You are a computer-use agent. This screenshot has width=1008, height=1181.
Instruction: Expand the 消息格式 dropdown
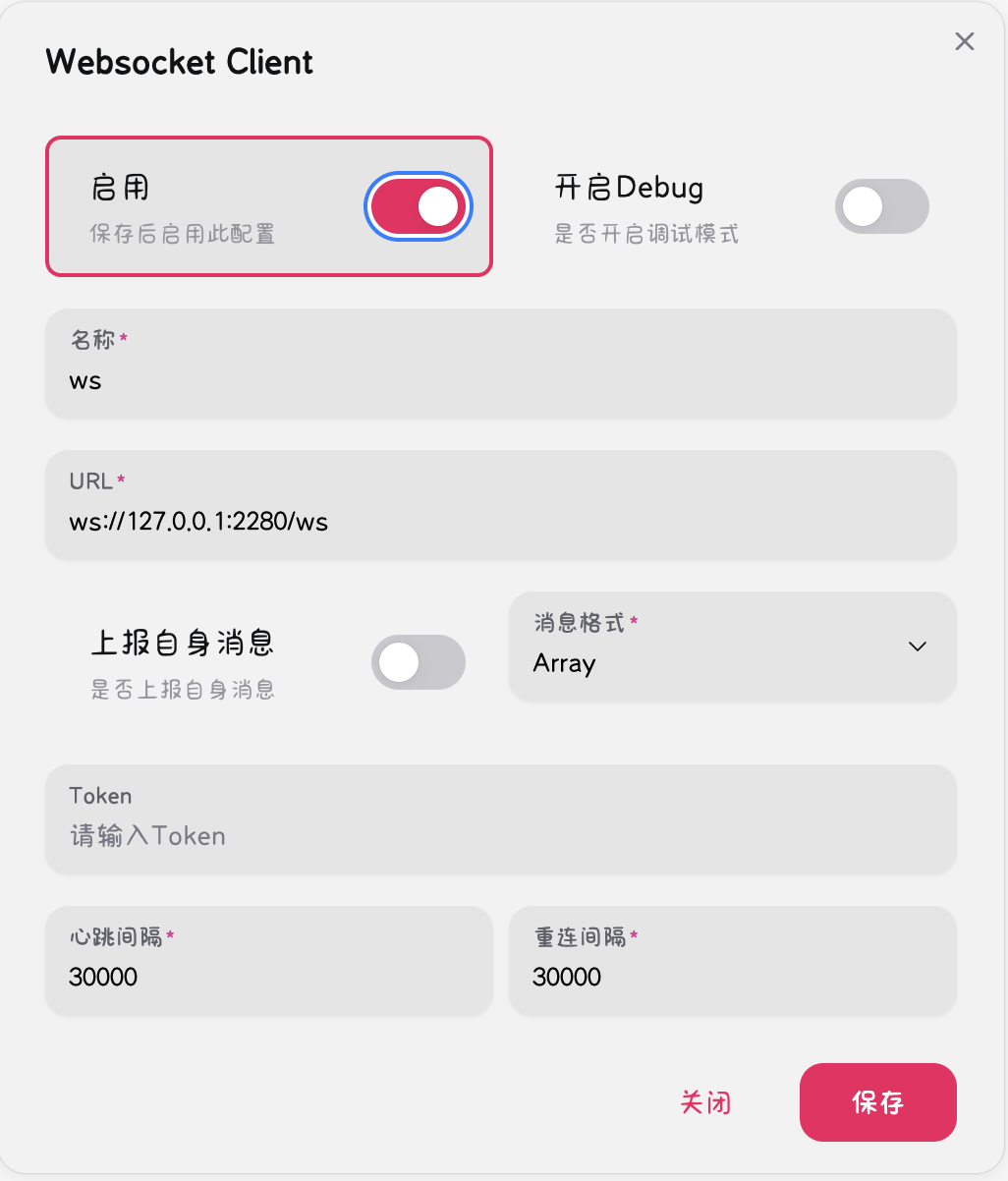732,647
